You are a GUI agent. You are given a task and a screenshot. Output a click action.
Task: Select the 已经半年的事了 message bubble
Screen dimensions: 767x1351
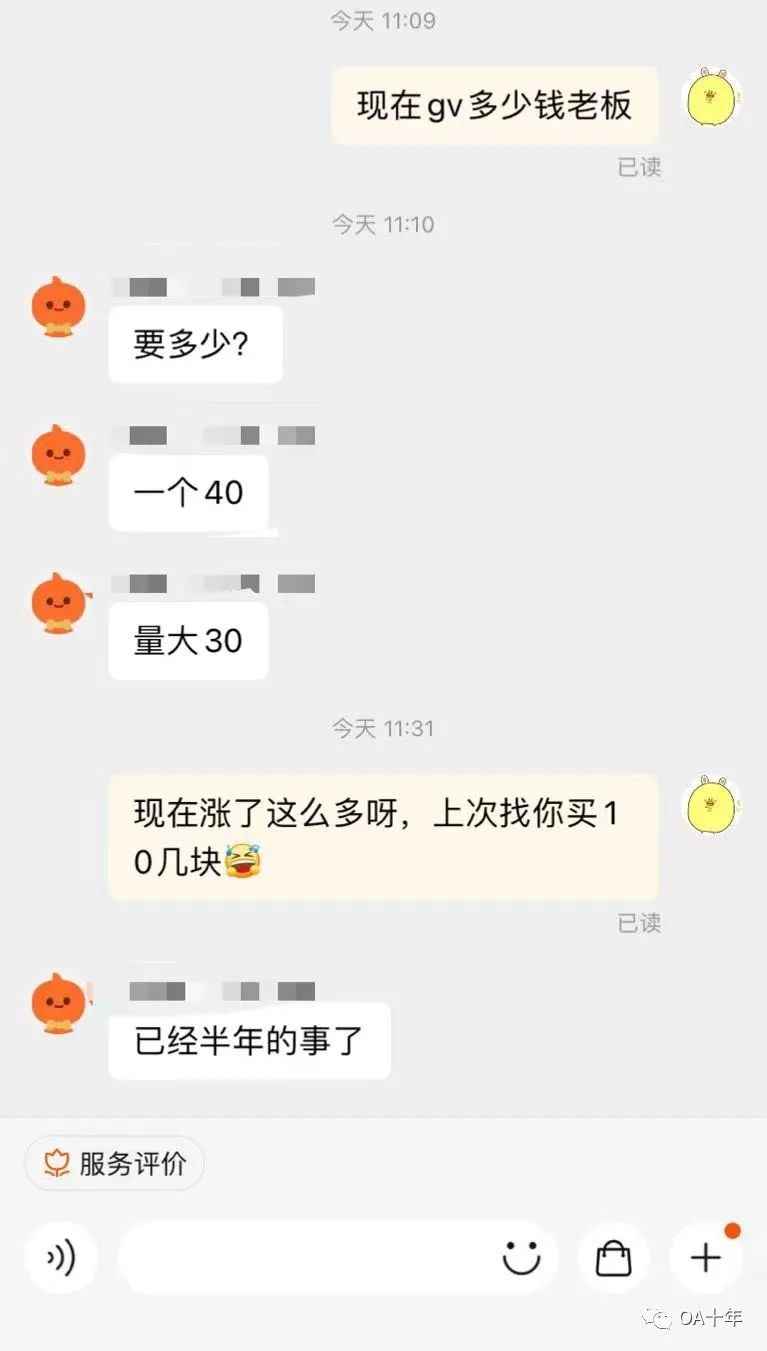(248, 1041)
